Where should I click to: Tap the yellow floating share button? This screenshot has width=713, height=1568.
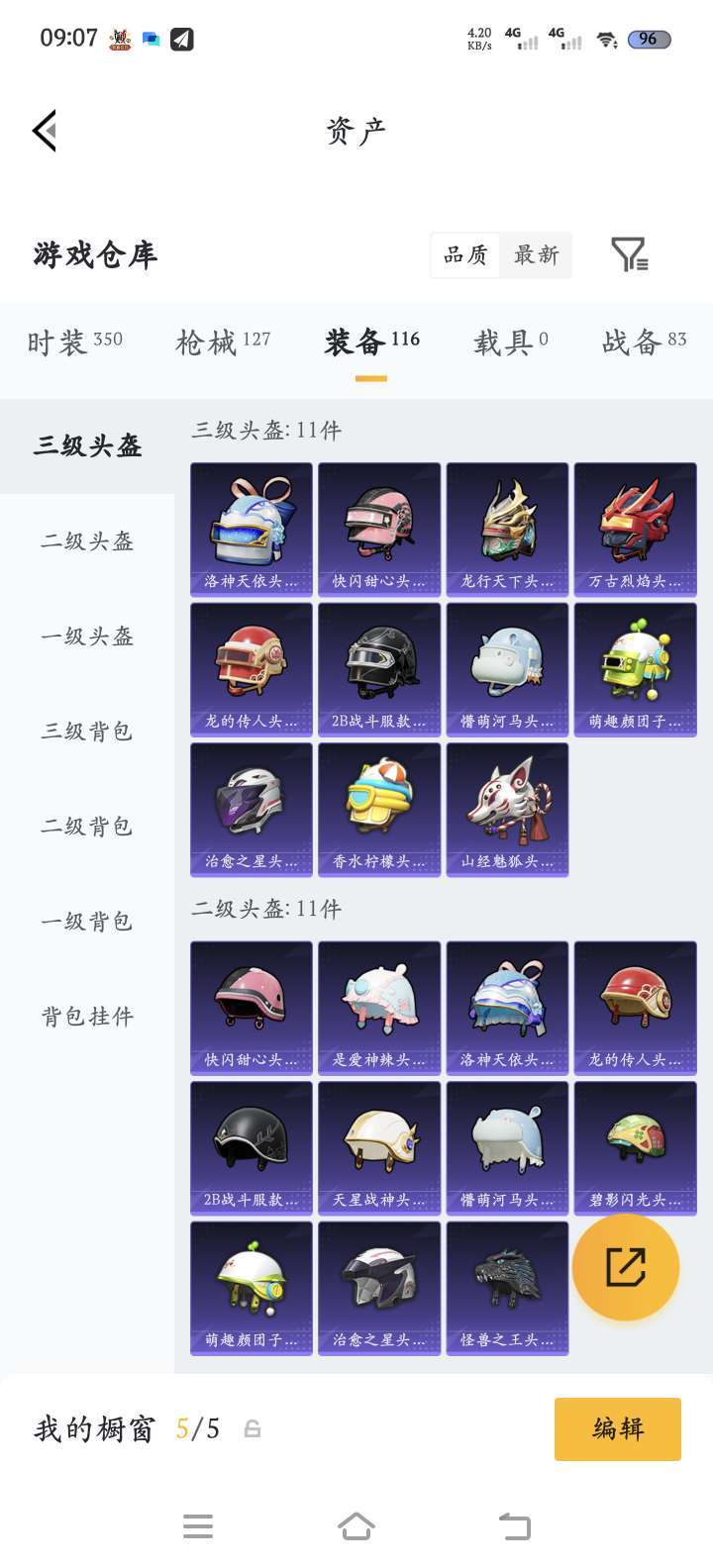click(x=626, y=1267)
